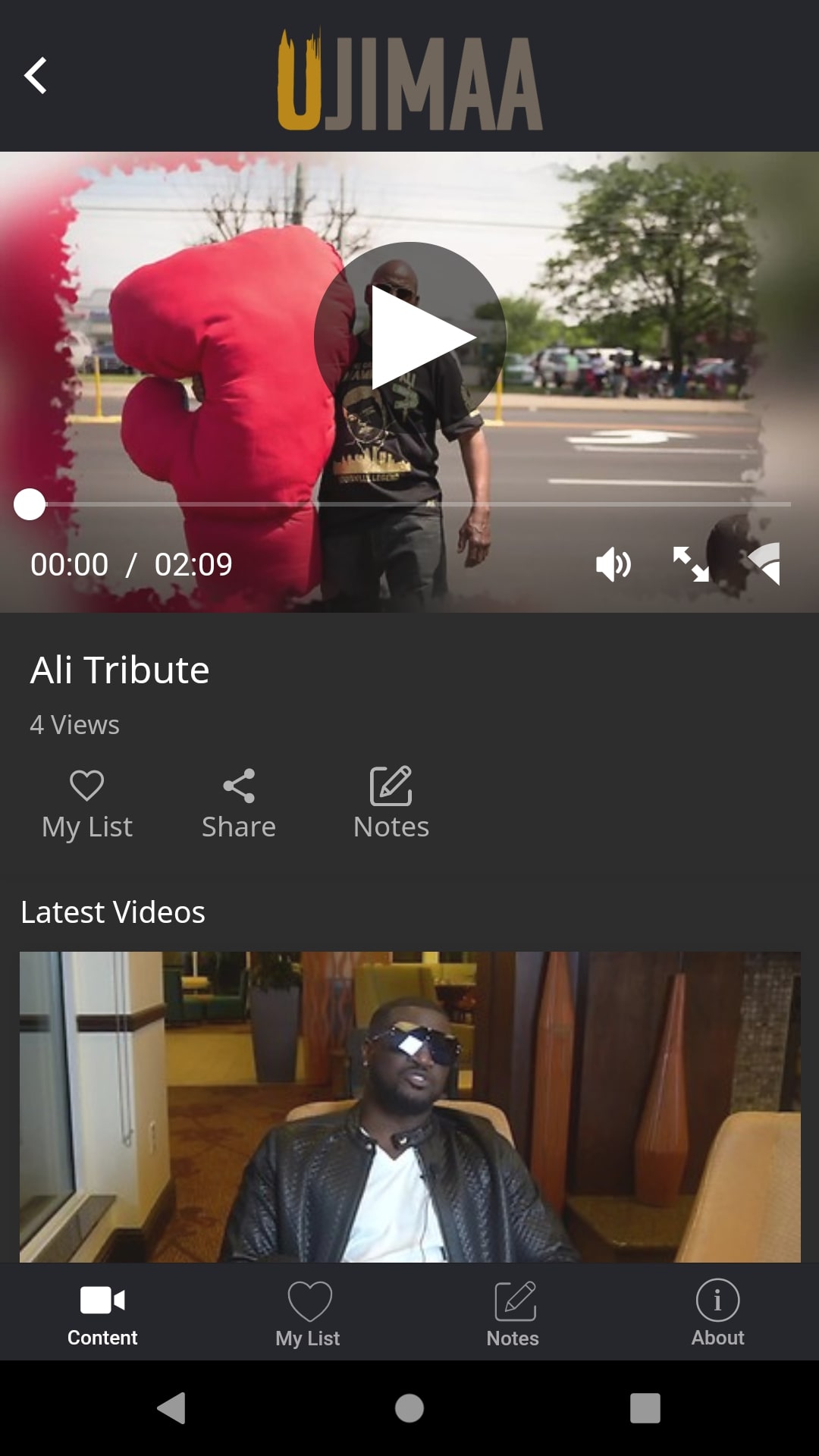Add Notes for this video

point(391,804)
